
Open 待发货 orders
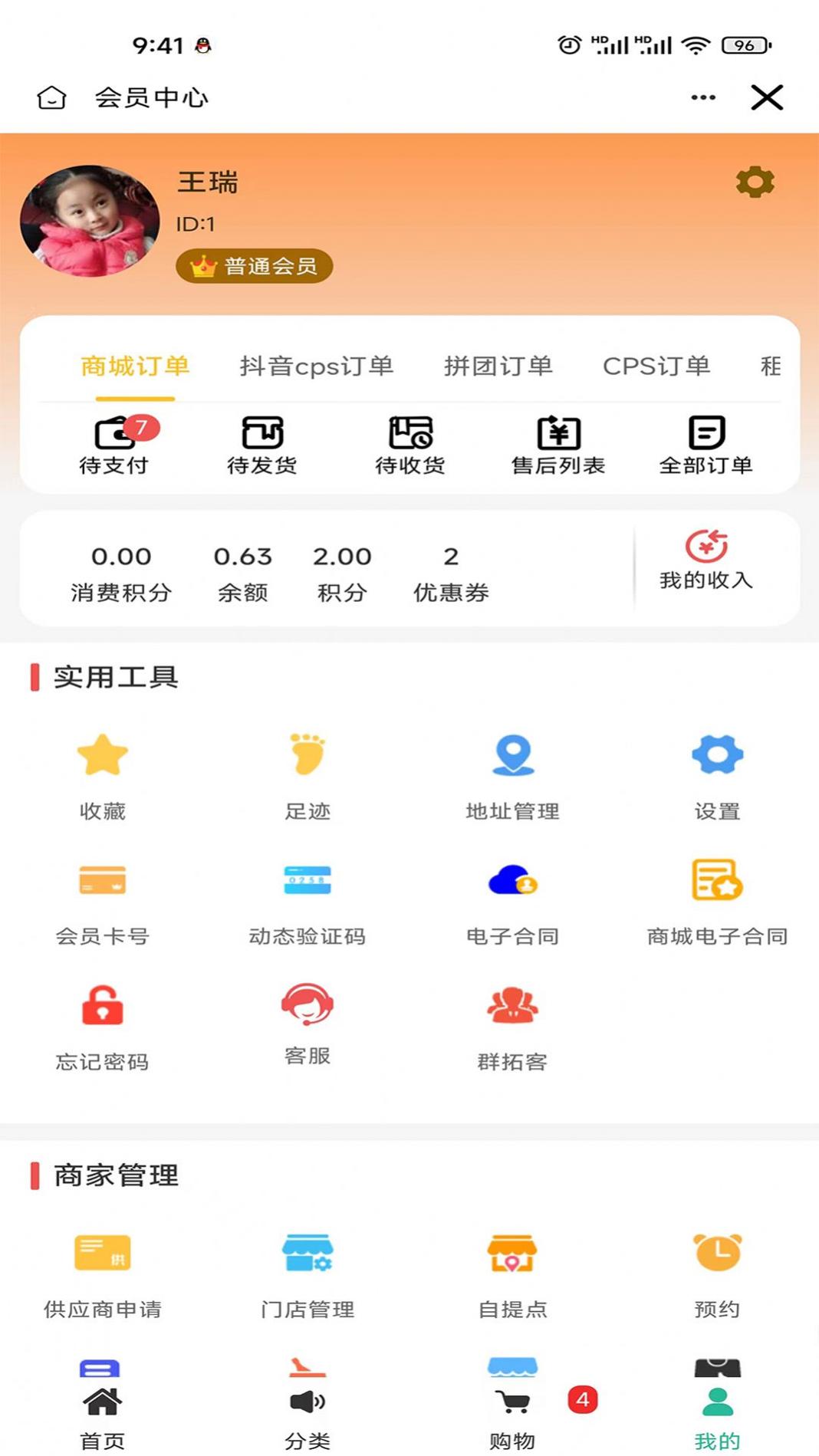point(262,445)
